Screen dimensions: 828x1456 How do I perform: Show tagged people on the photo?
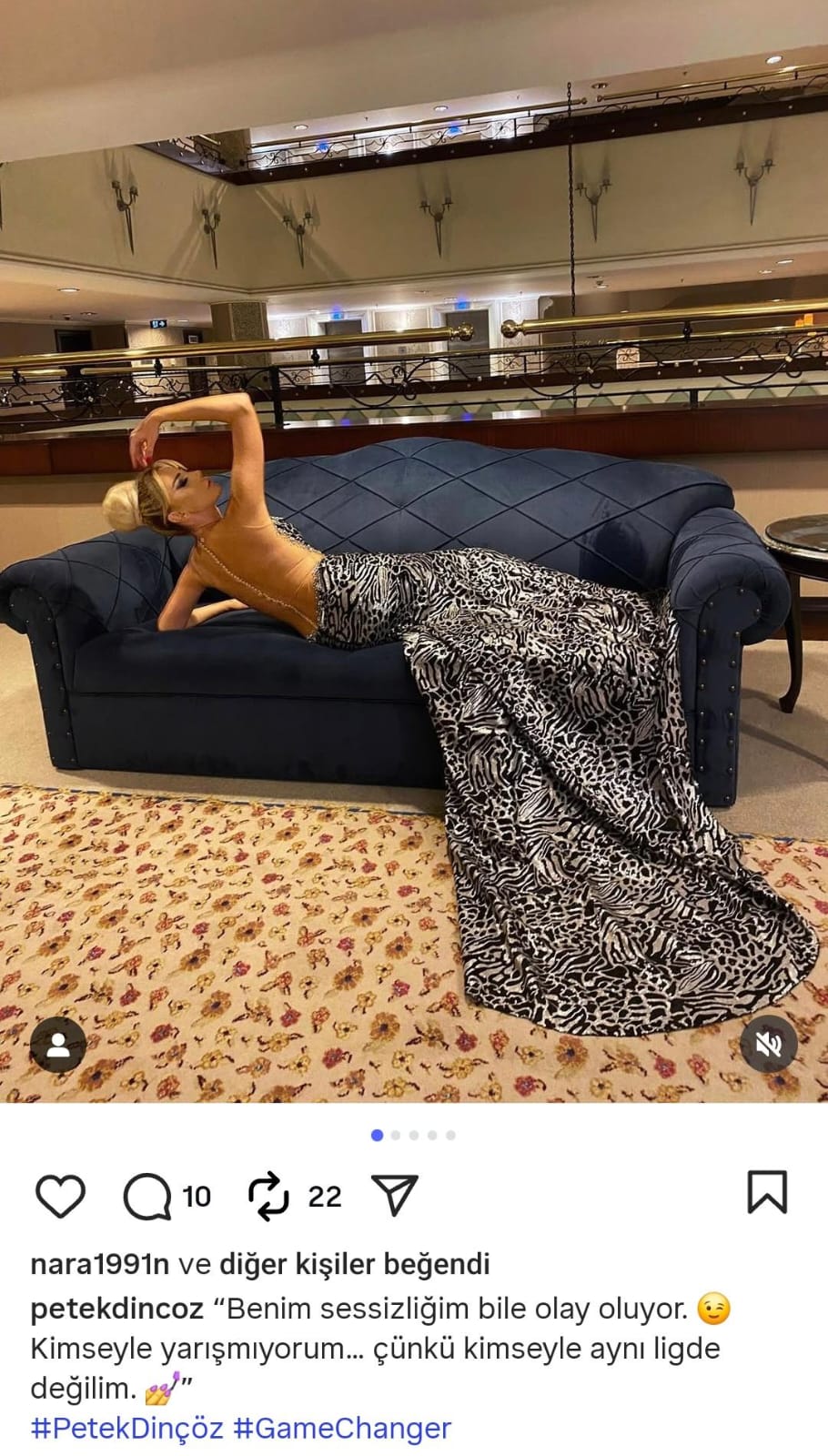click(58, 1044)
